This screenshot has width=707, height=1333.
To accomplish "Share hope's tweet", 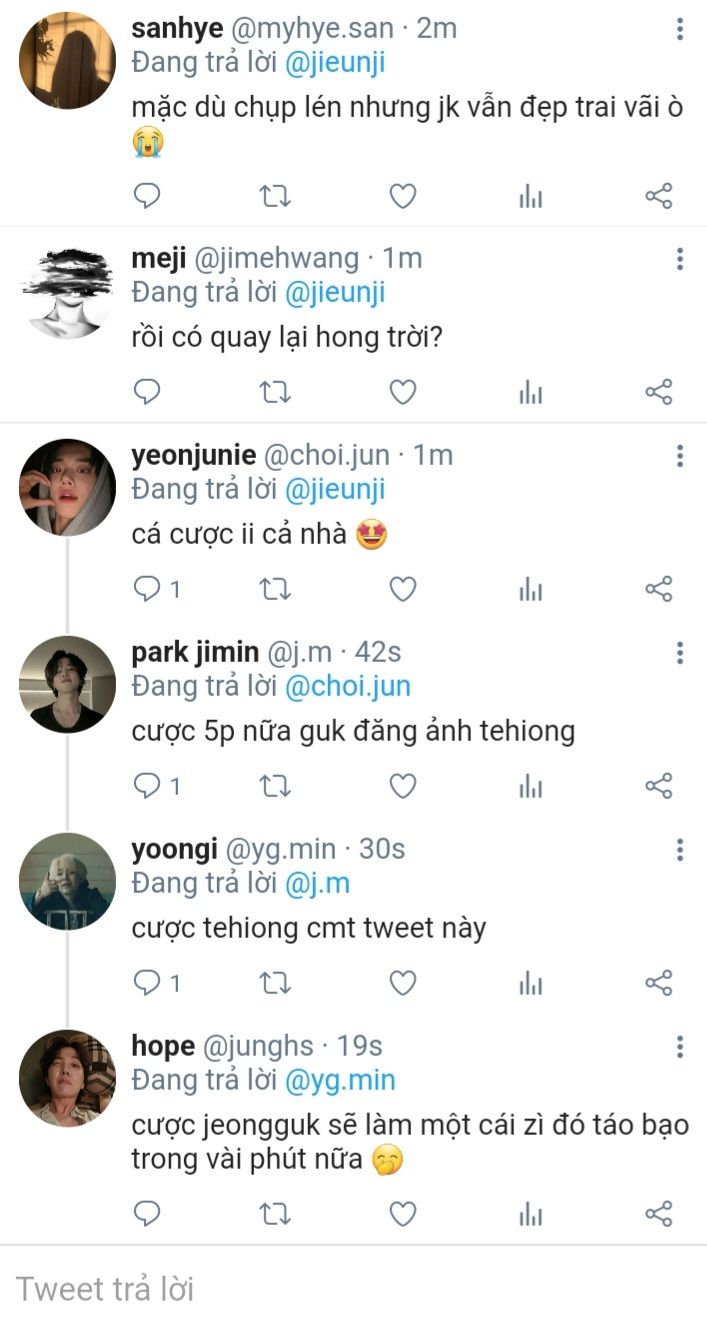I will coord(658,1215).
